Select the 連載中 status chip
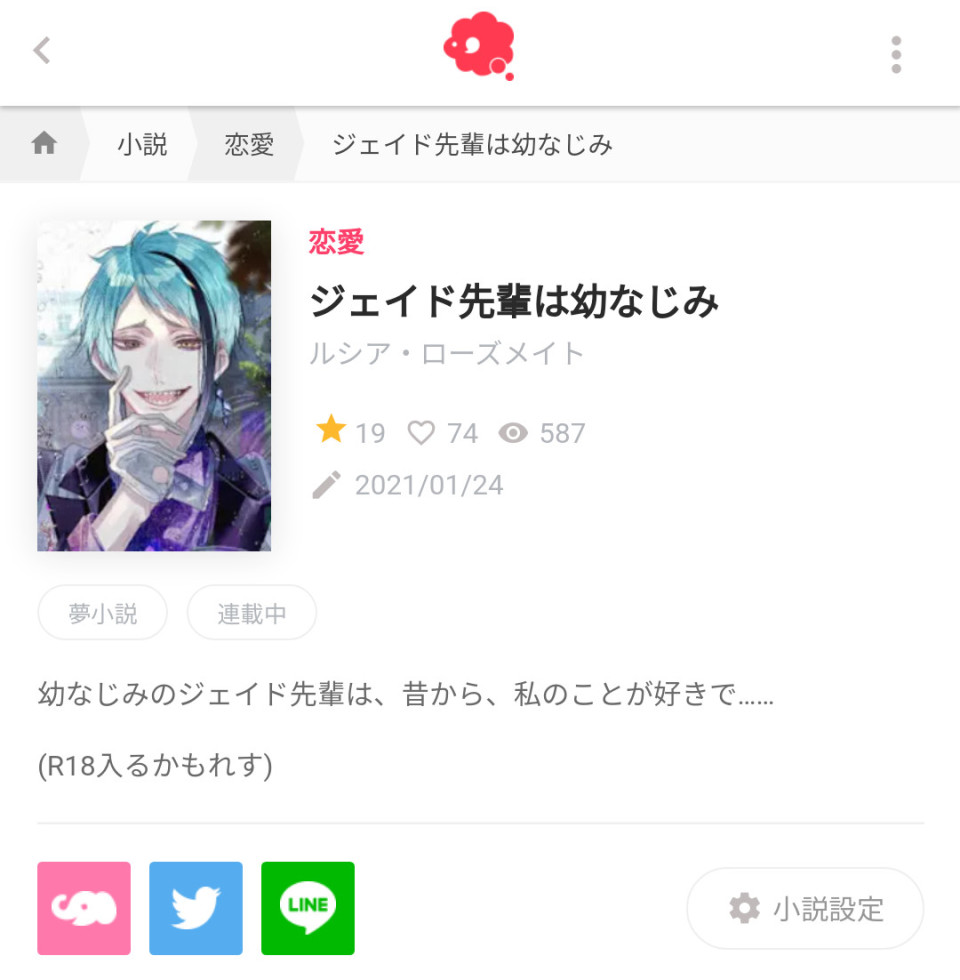The image size is (960, 980). pos(252,613)
